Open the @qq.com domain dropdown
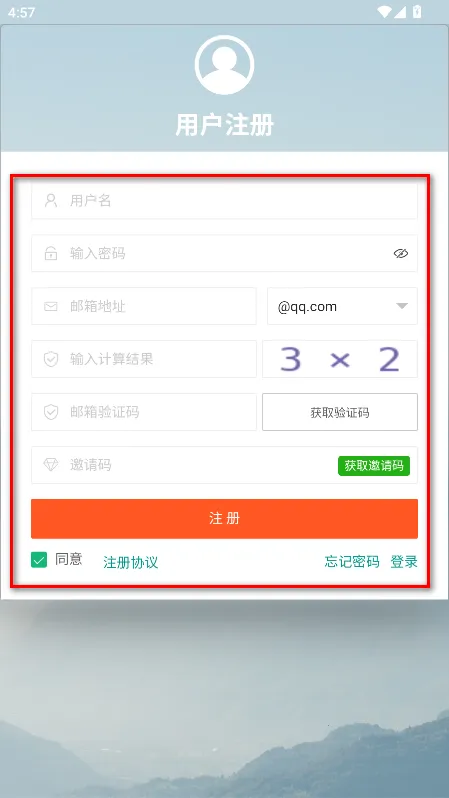Screen dimensions: 449x798 click(342, 306)
